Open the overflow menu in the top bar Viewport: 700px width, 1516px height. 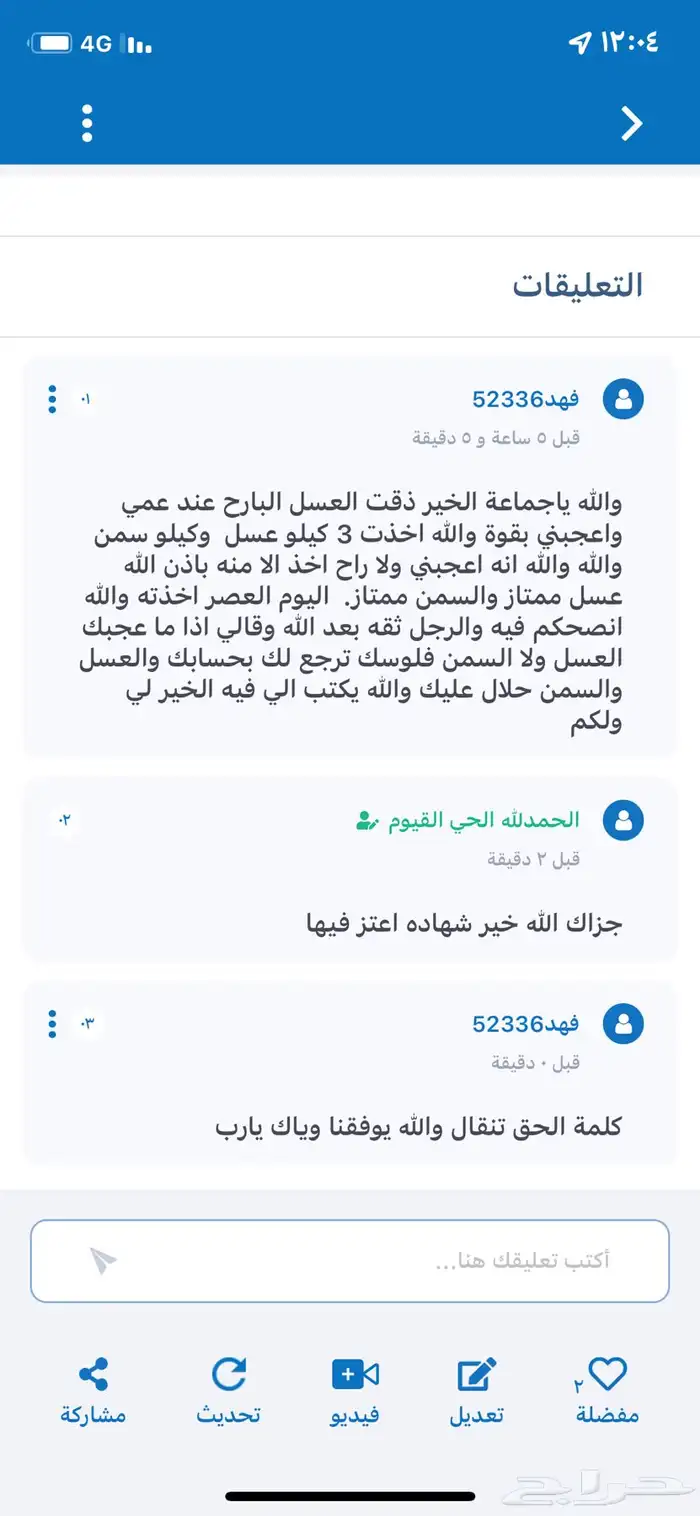coord(87,123)
